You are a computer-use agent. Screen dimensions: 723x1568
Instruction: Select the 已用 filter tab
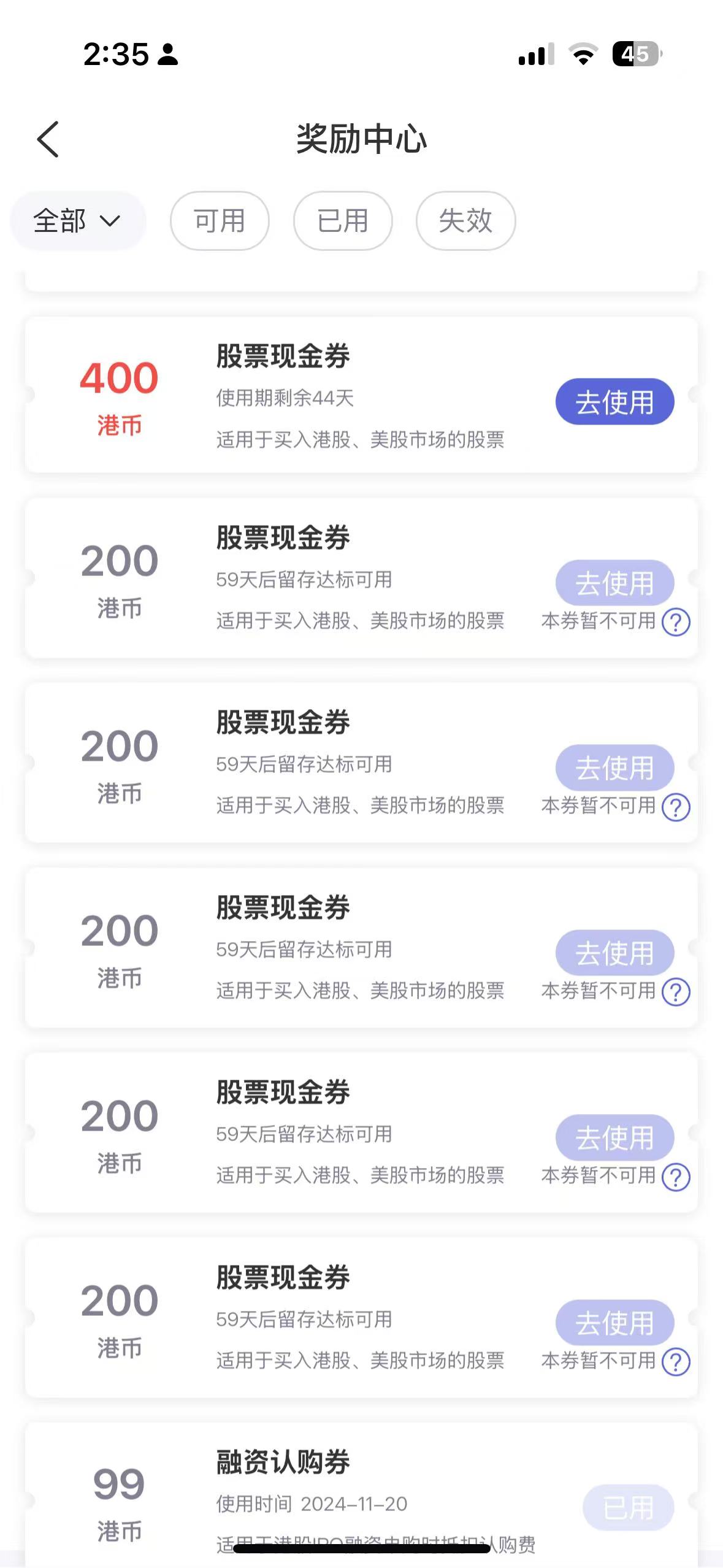click(x=343, y=221)
